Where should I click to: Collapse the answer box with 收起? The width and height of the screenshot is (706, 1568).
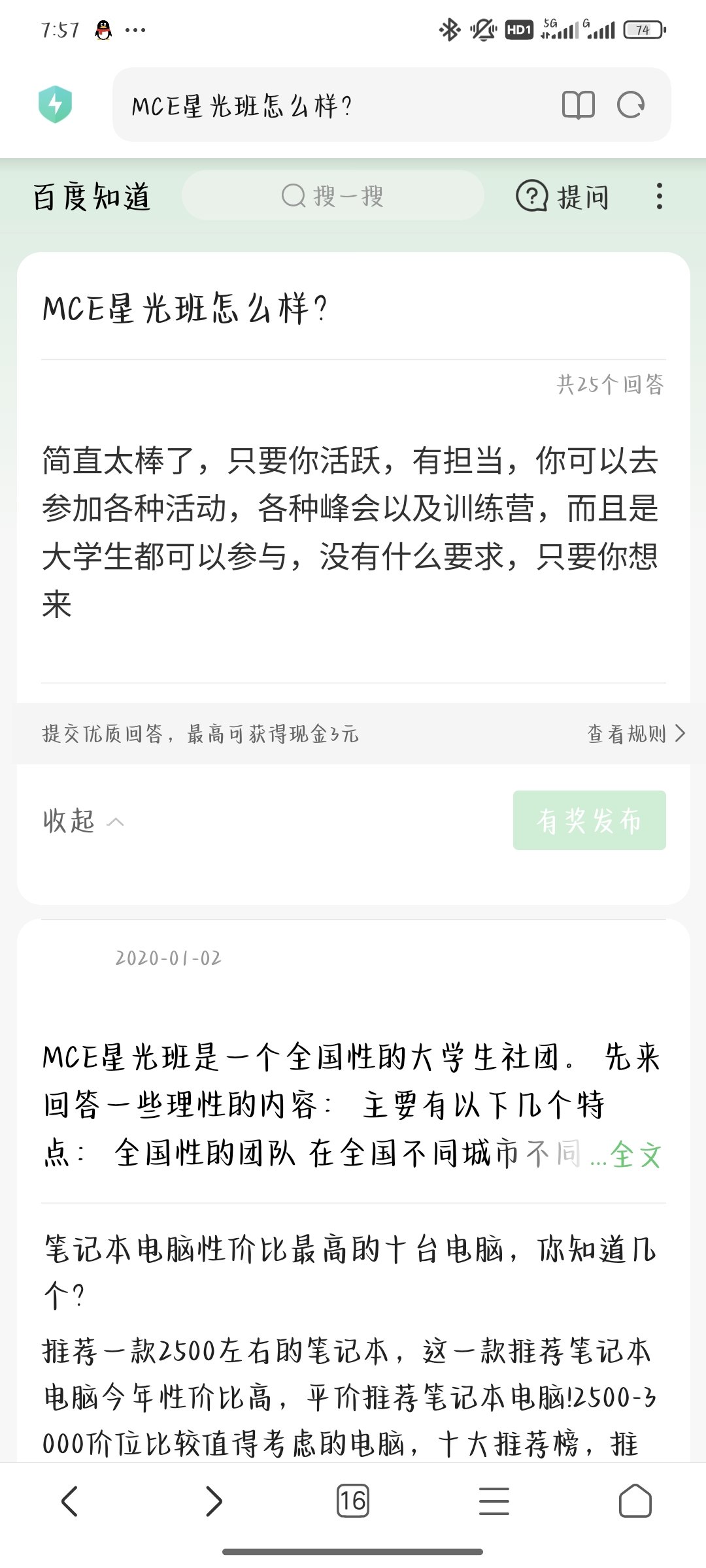point(83,821)
